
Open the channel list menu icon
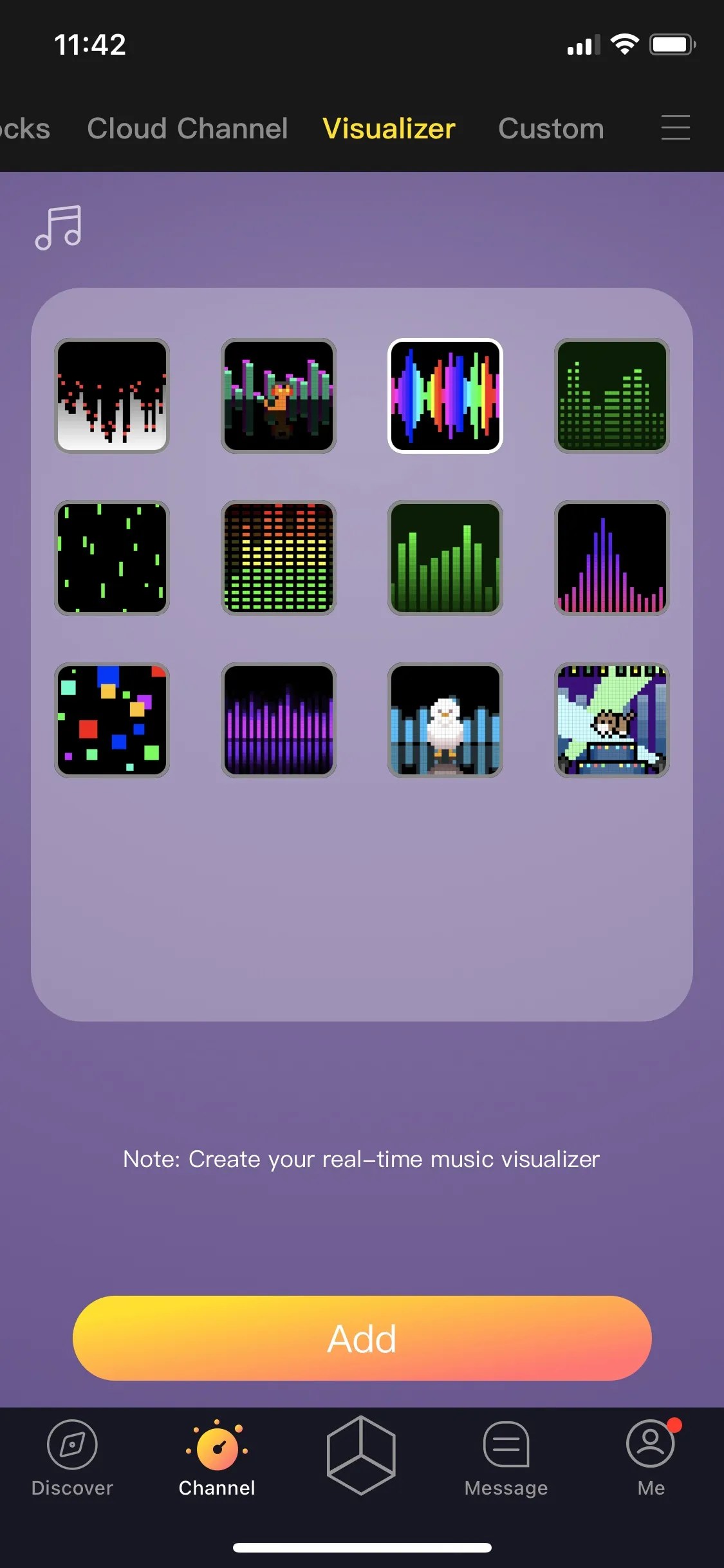click(x=675, y=127)
